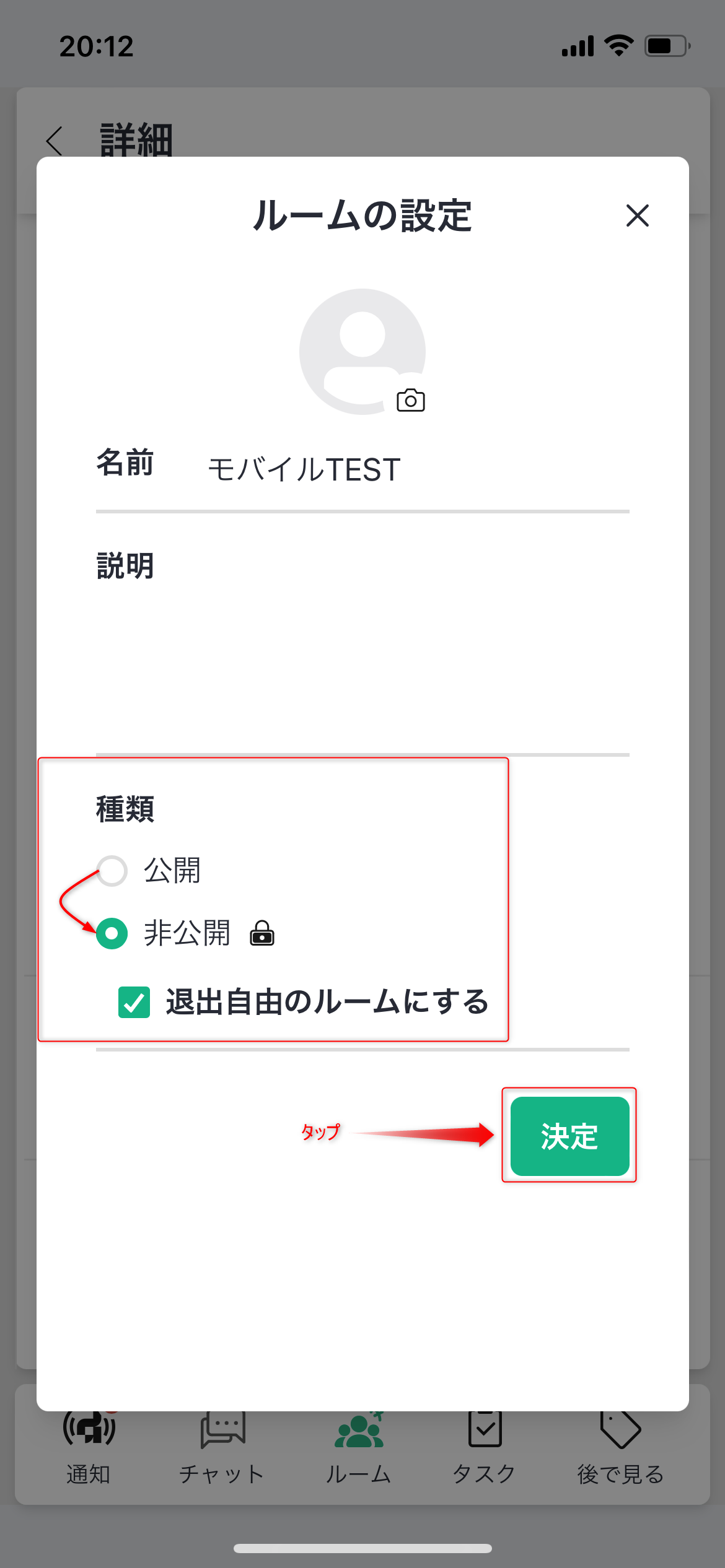Select the 非公開 radio option
Image resolution: width=725 pixels, height=1568 pixels.
click(x=112, y=933)
